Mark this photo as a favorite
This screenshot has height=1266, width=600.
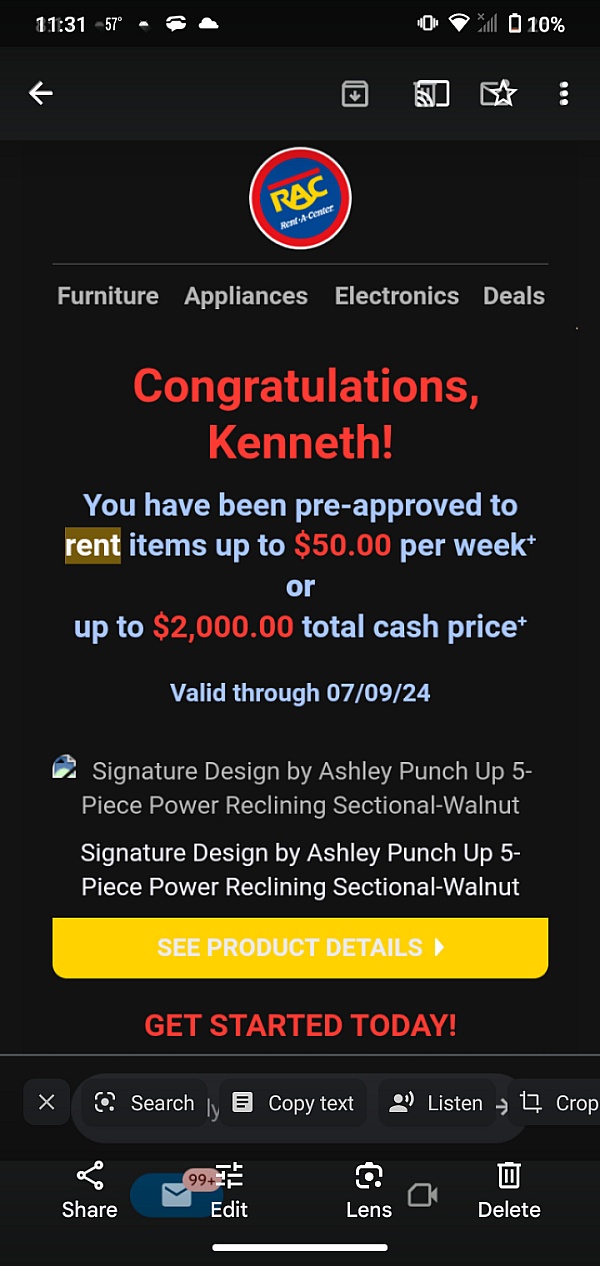498,94
